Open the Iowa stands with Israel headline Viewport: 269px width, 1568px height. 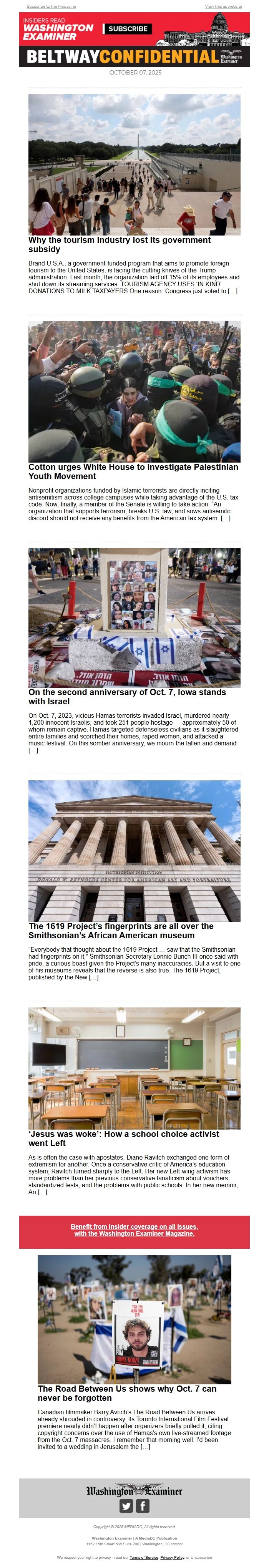point(127,696)
